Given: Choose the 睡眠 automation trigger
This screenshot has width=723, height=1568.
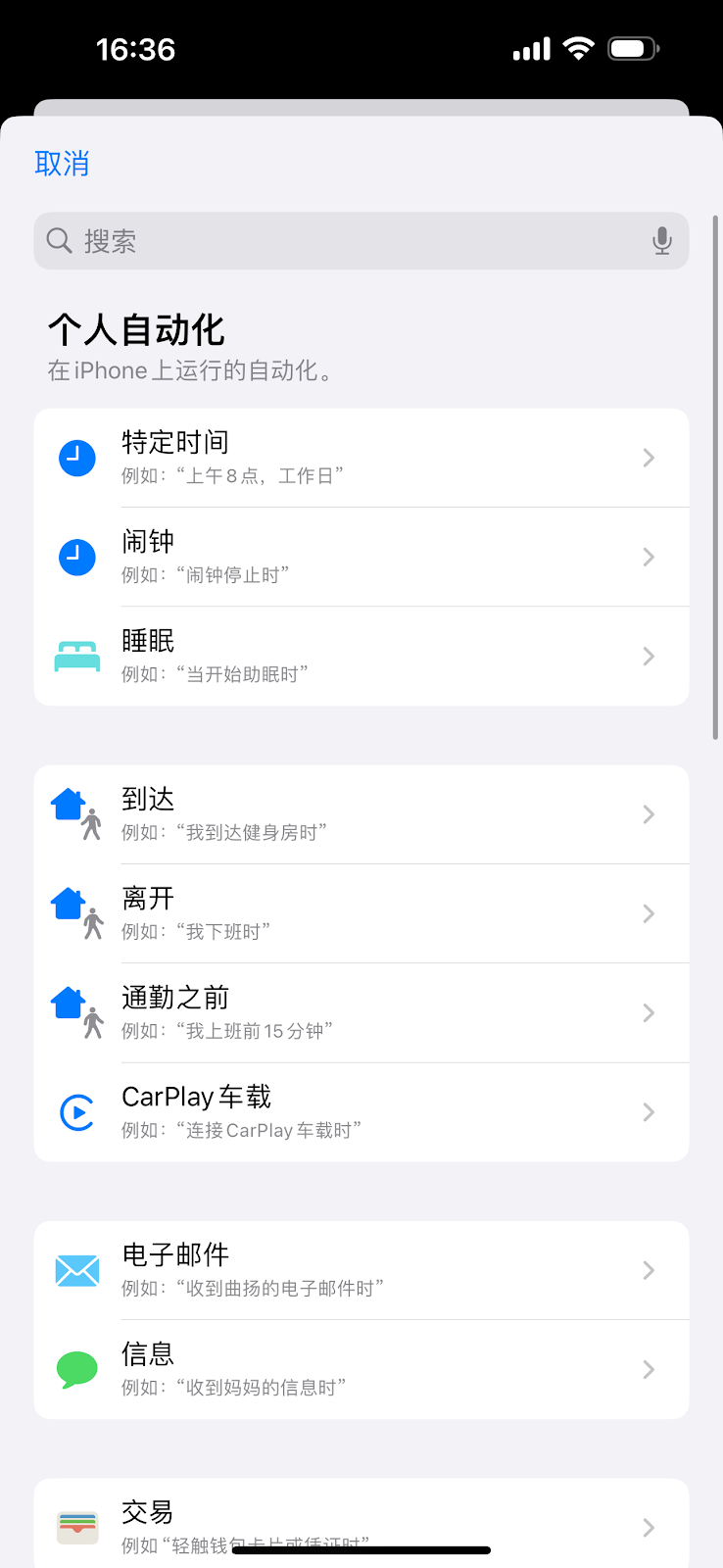Looking at the screenshot, I should (x=361, y=657).
